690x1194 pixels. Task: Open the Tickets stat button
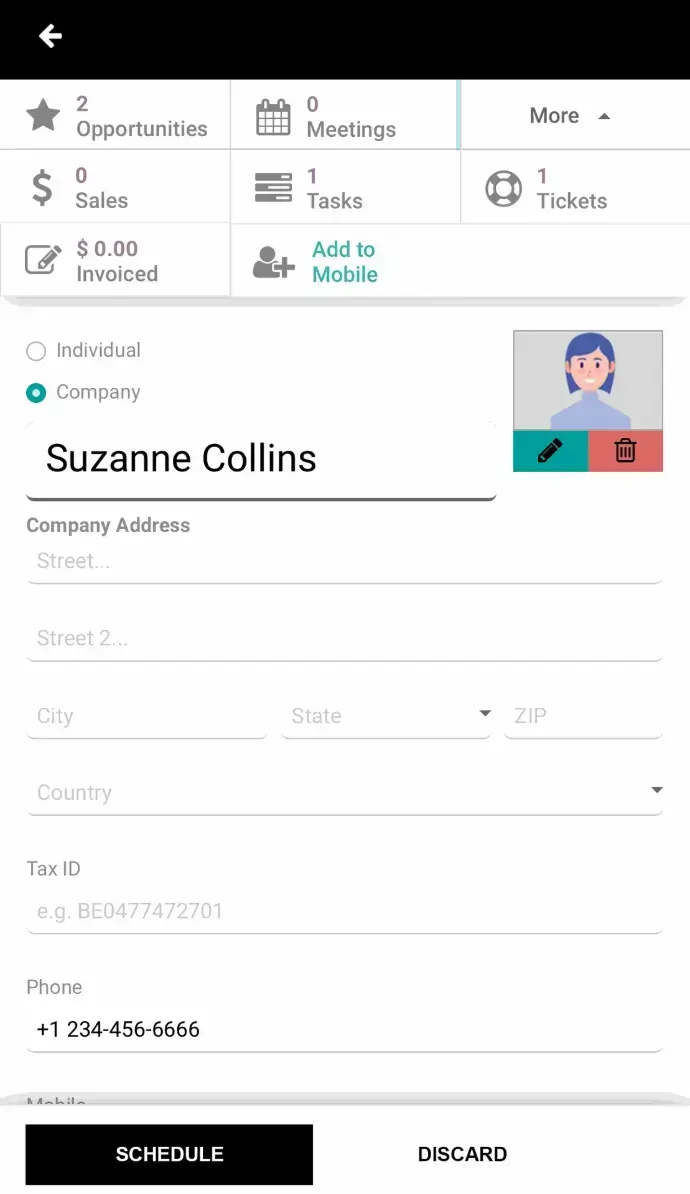[573, 187]
